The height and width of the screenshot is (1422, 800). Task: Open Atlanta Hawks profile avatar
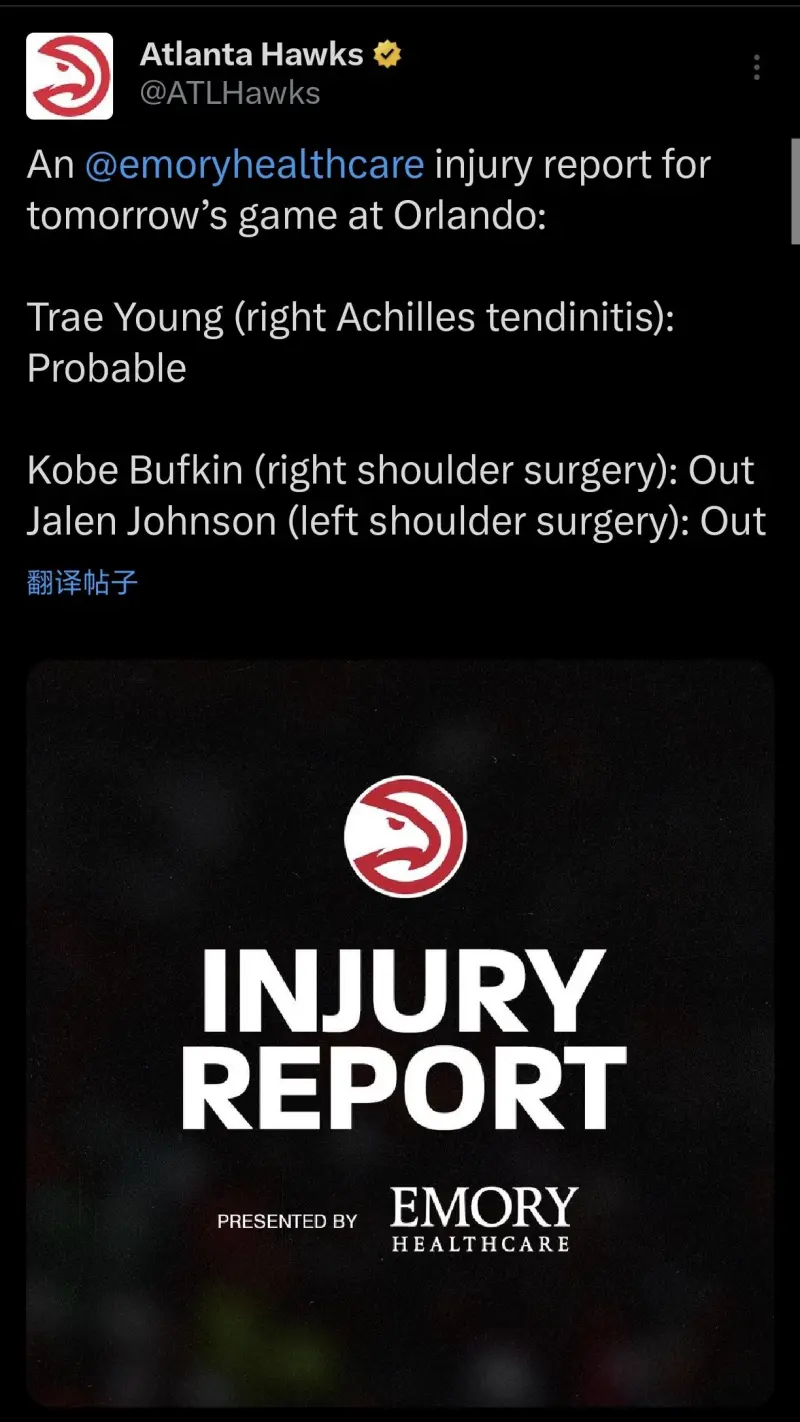click(69, 76)
